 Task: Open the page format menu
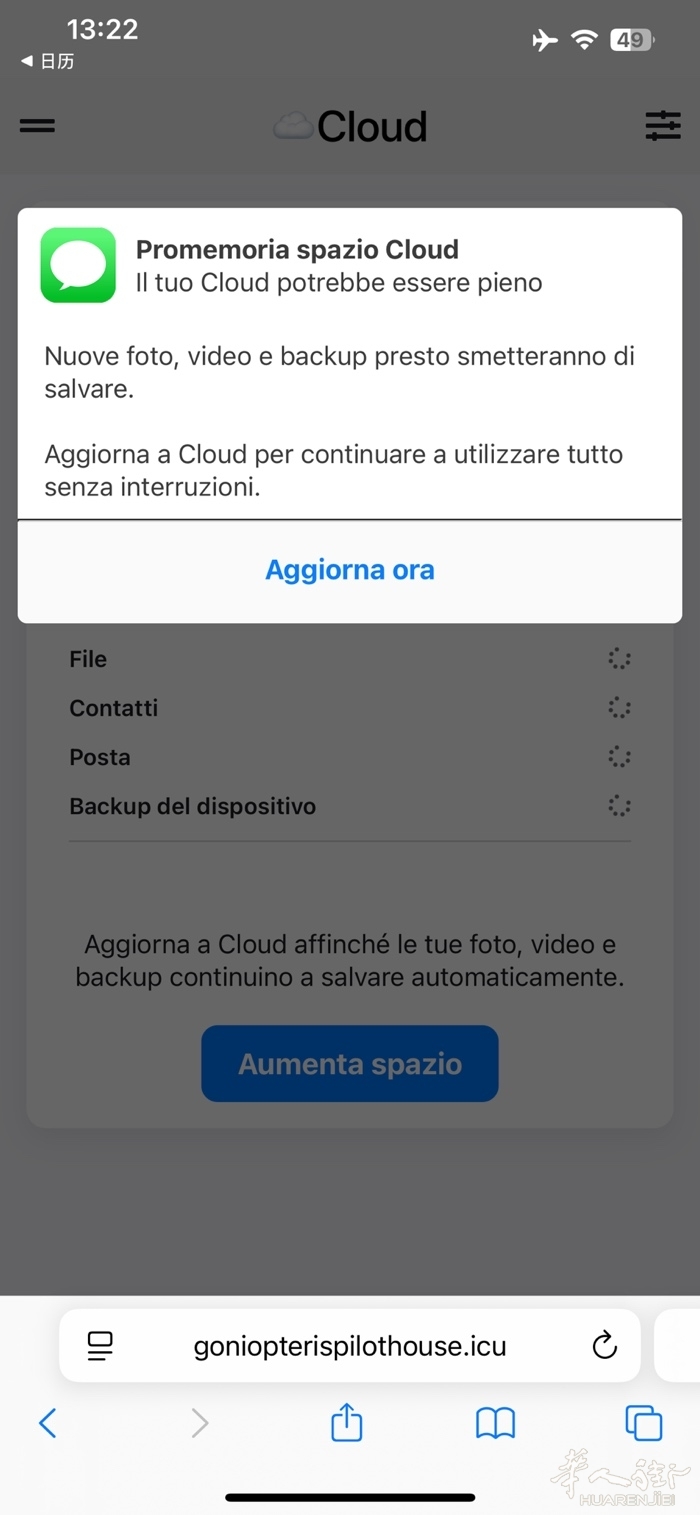tap(100, 1346)
